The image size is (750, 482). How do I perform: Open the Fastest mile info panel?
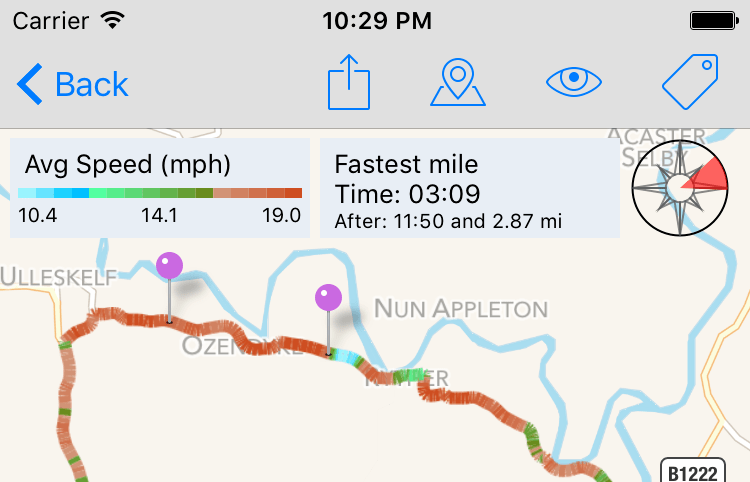click(x=469, y=188)
